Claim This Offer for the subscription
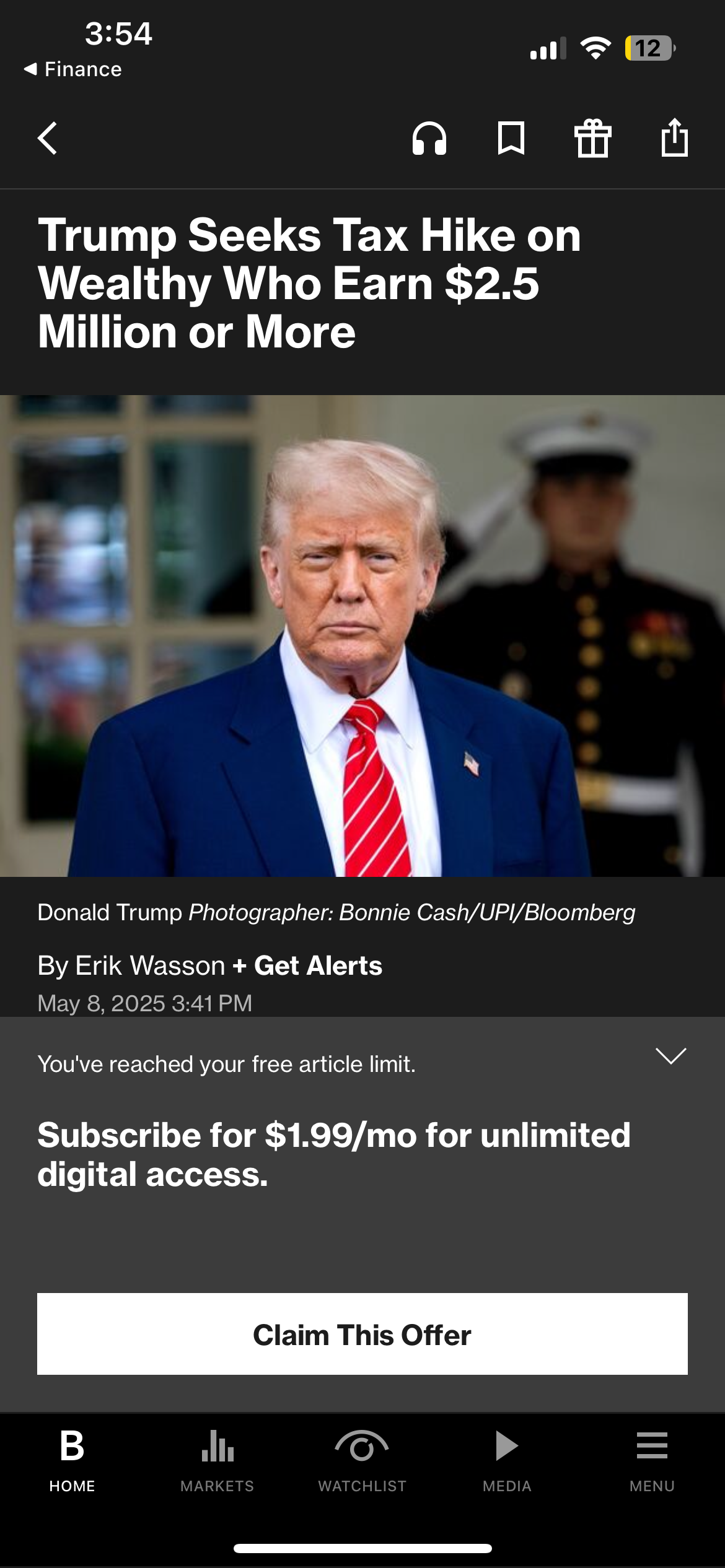725x1568 pixels. pyautogui.click(x=362, y=1335)
